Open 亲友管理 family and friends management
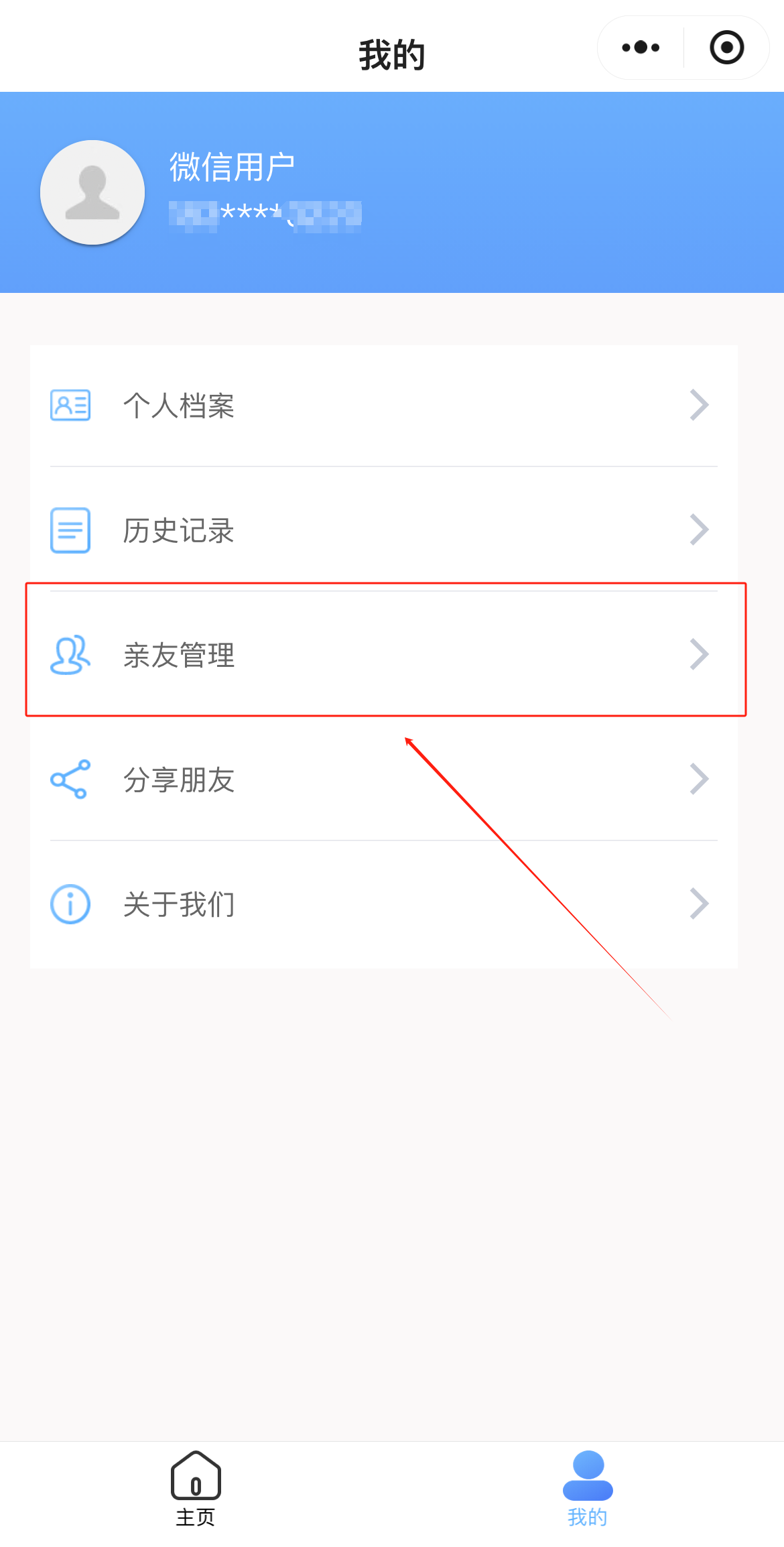The height and width of the screenshot is (1547, 784). click(x=383, y=655)
